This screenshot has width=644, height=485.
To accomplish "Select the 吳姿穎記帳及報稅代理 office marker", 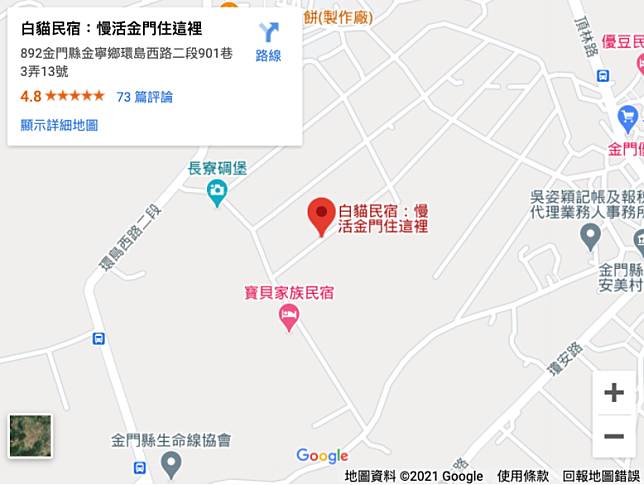I will coord(591,237).
